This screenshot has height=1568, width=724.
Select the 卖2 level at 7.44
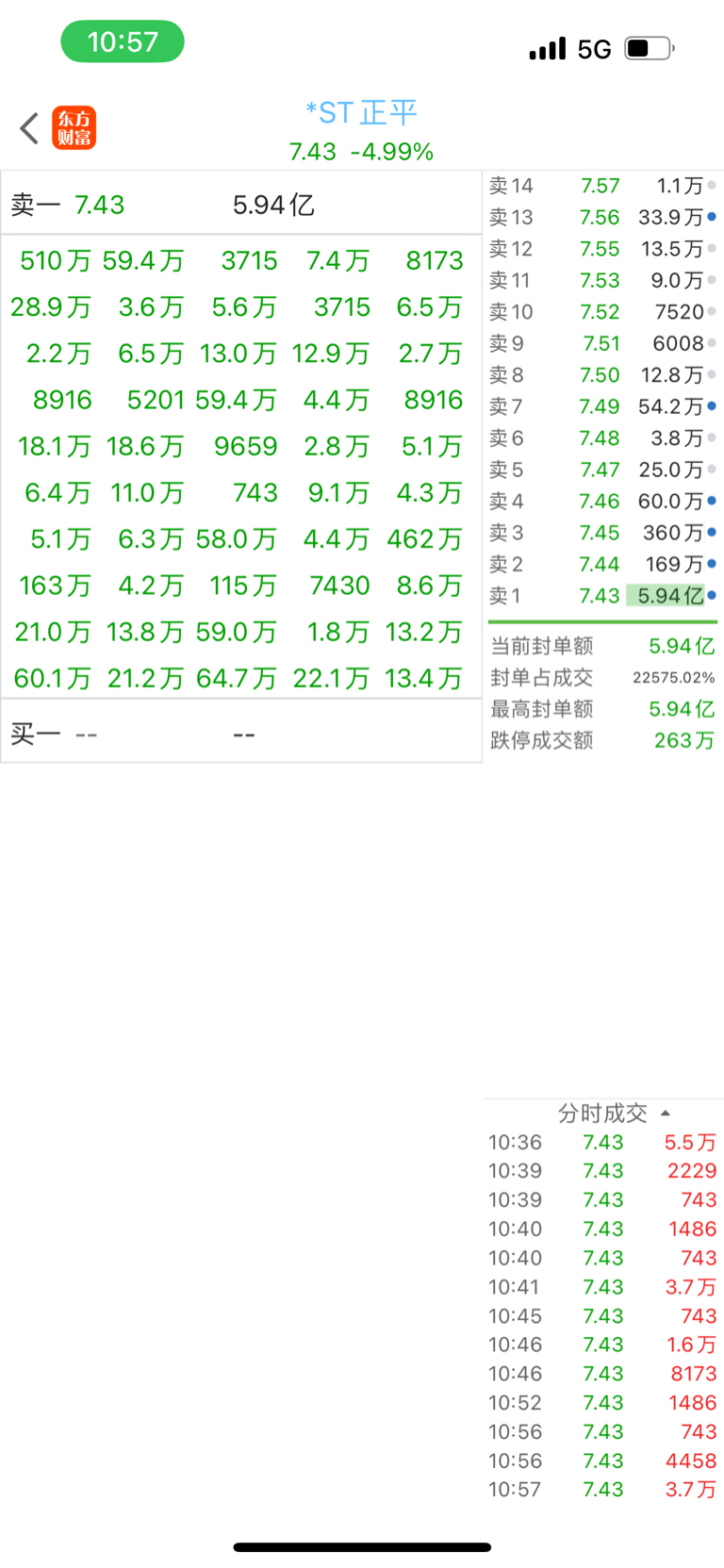click(x=601, y=565)
